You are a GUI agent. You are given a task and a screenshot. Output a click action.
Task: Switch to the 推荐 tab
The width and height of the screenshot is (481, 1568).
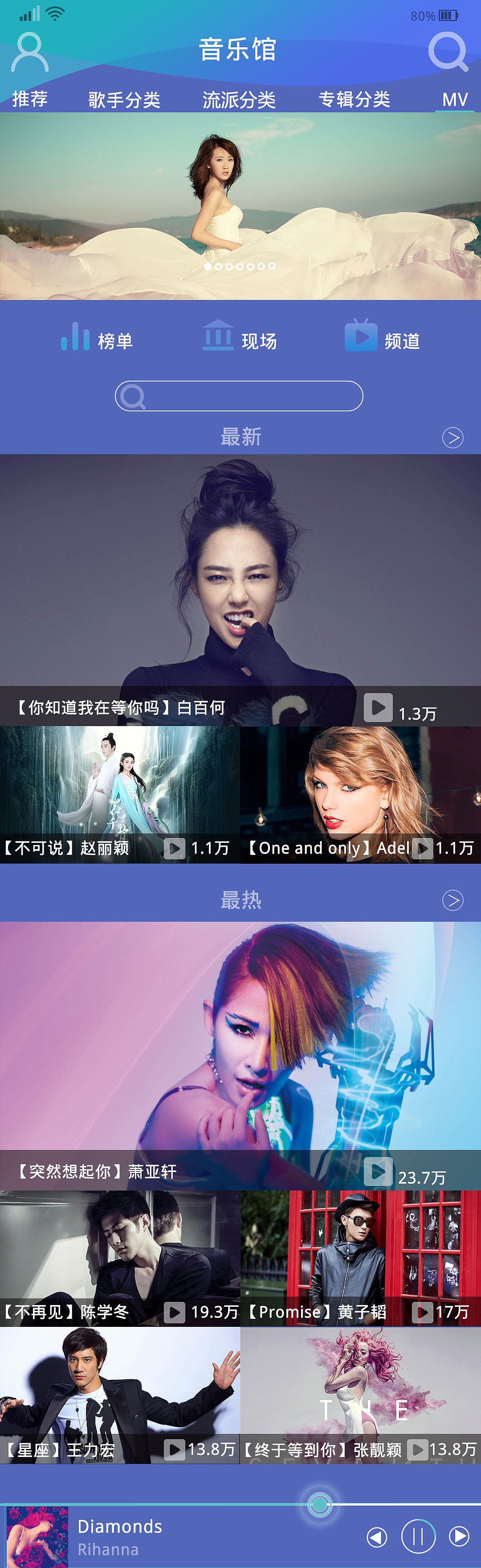click(x=30, y=99)
